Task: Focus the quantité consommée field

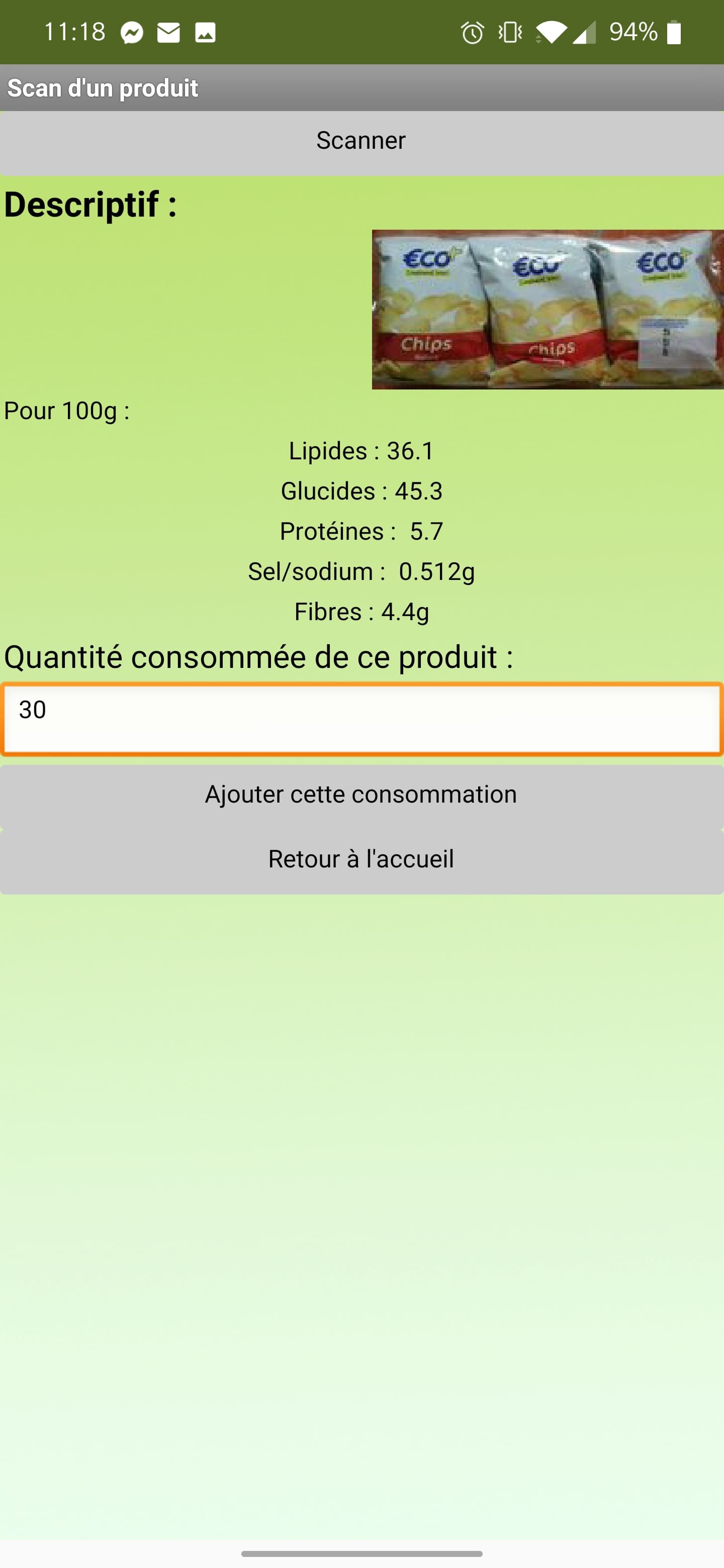Action: click(361, 720)
